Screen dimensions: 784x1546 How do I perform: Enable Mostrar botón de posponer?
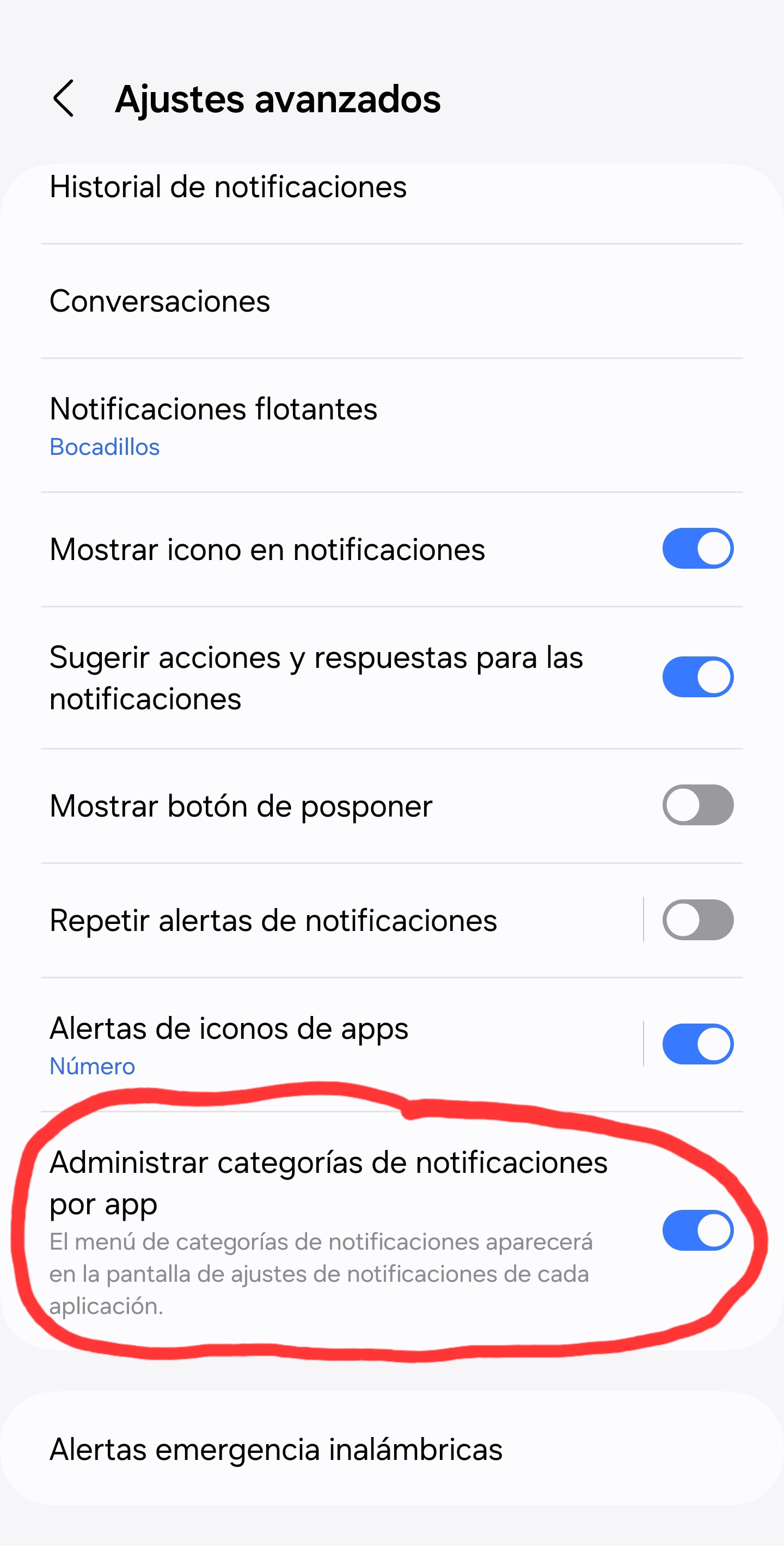click(x=697, y=805)
